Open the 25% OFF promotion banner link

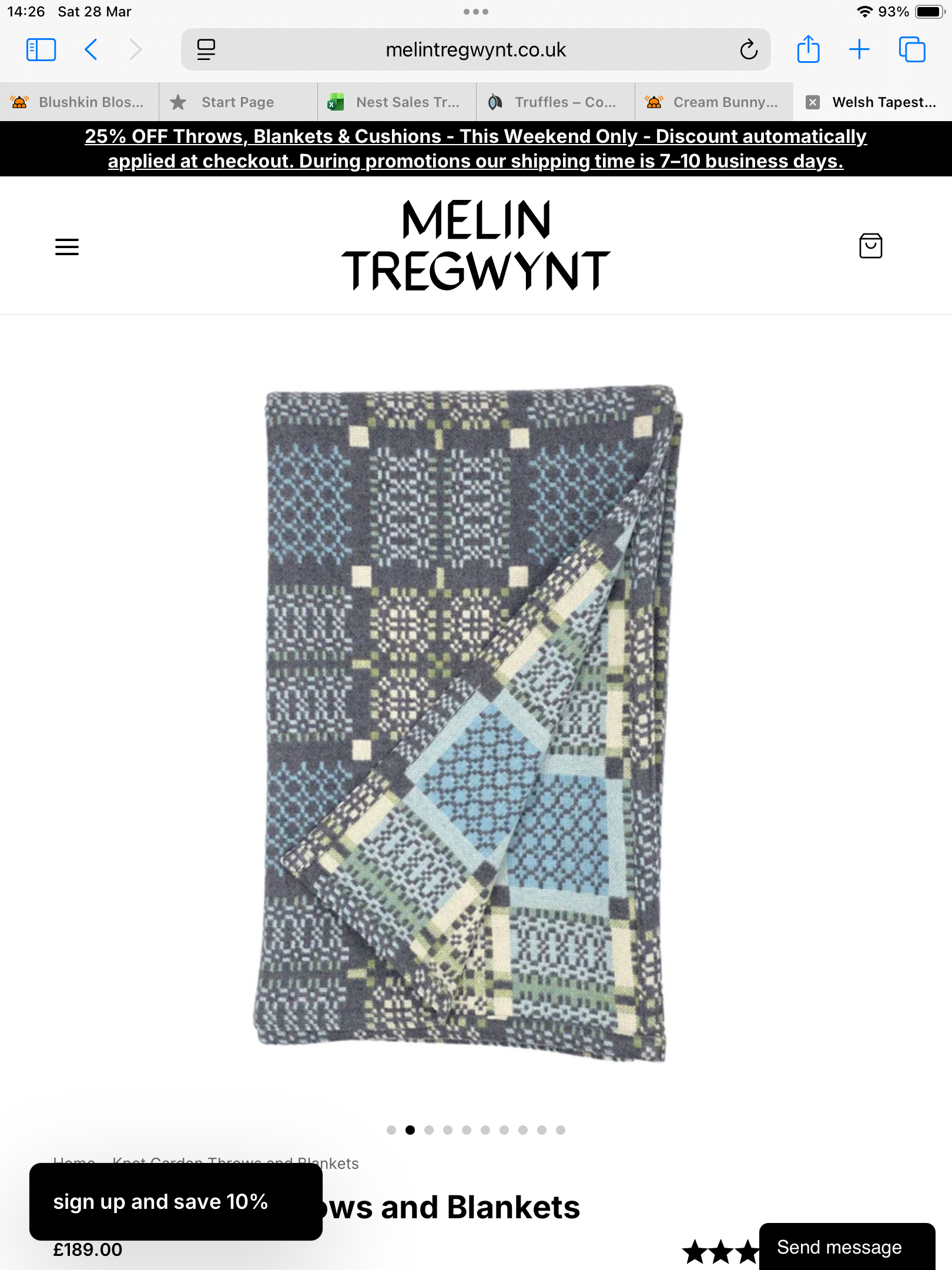pos(476,149)
